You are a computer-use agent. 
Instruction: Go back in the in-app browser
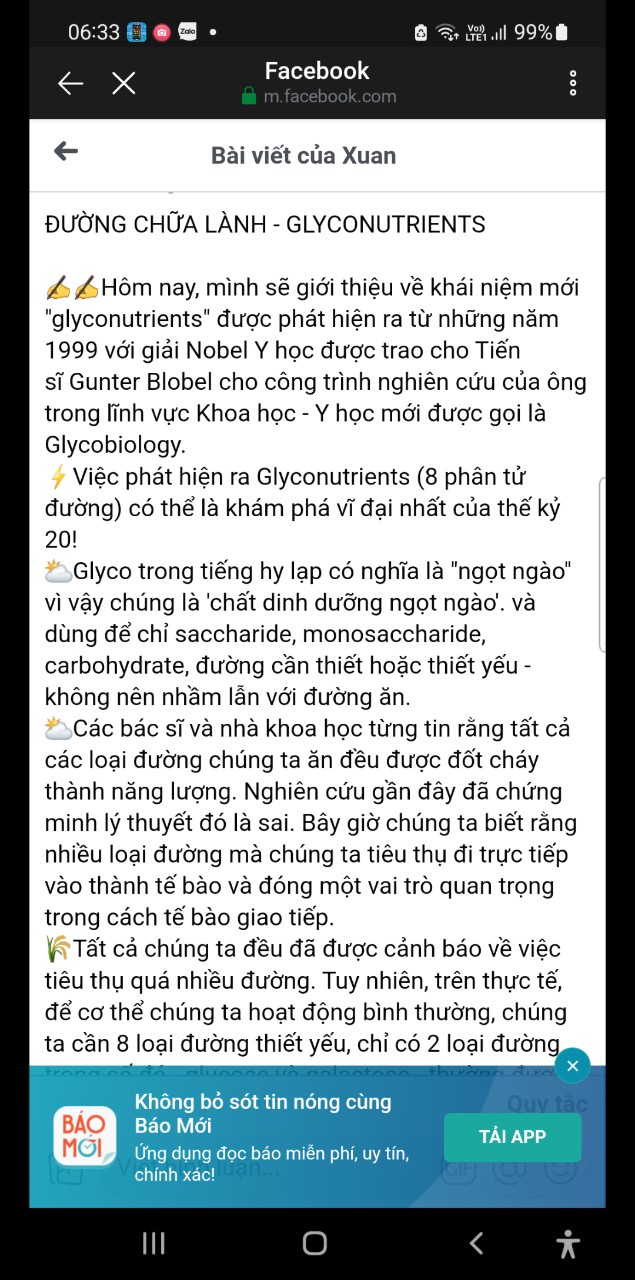(x=70, y=83)
